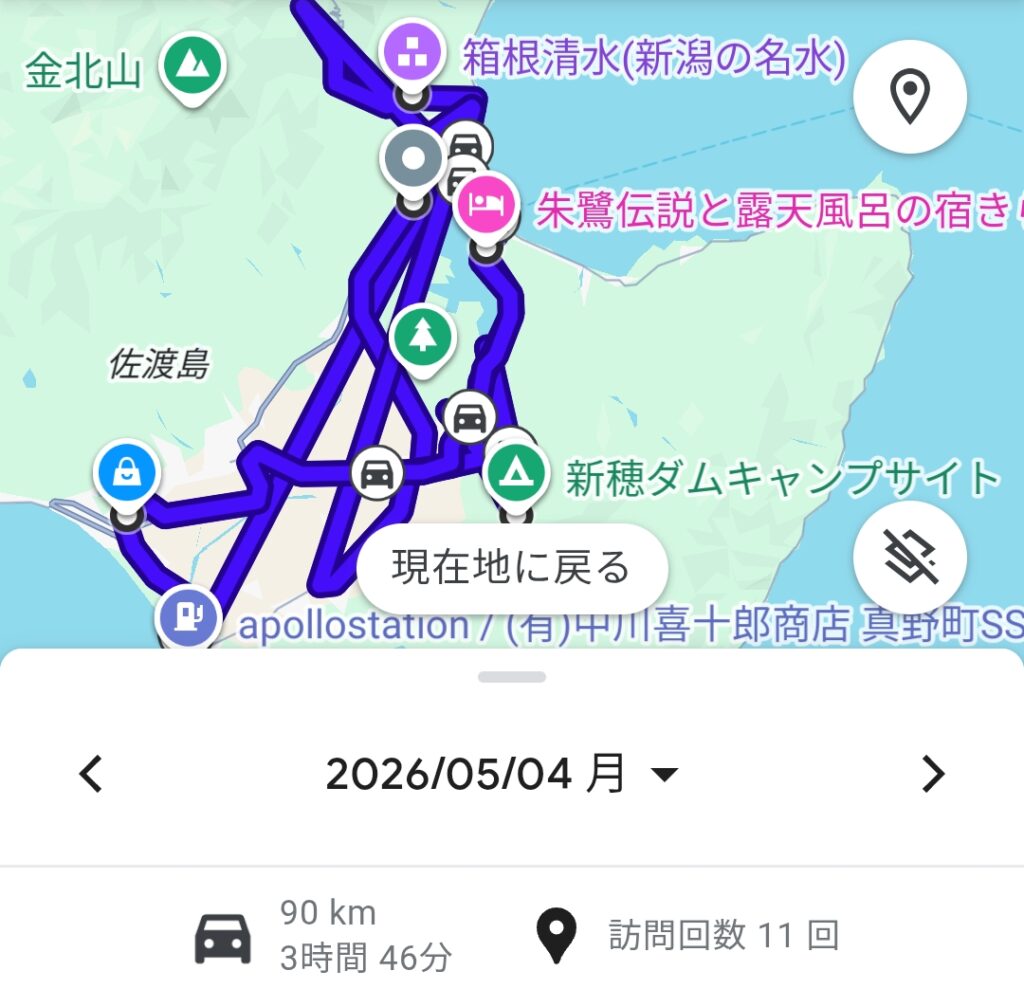Tap the 金北山 mountain marker
This screenshot has height=989, width=1024.
(192, 67)
